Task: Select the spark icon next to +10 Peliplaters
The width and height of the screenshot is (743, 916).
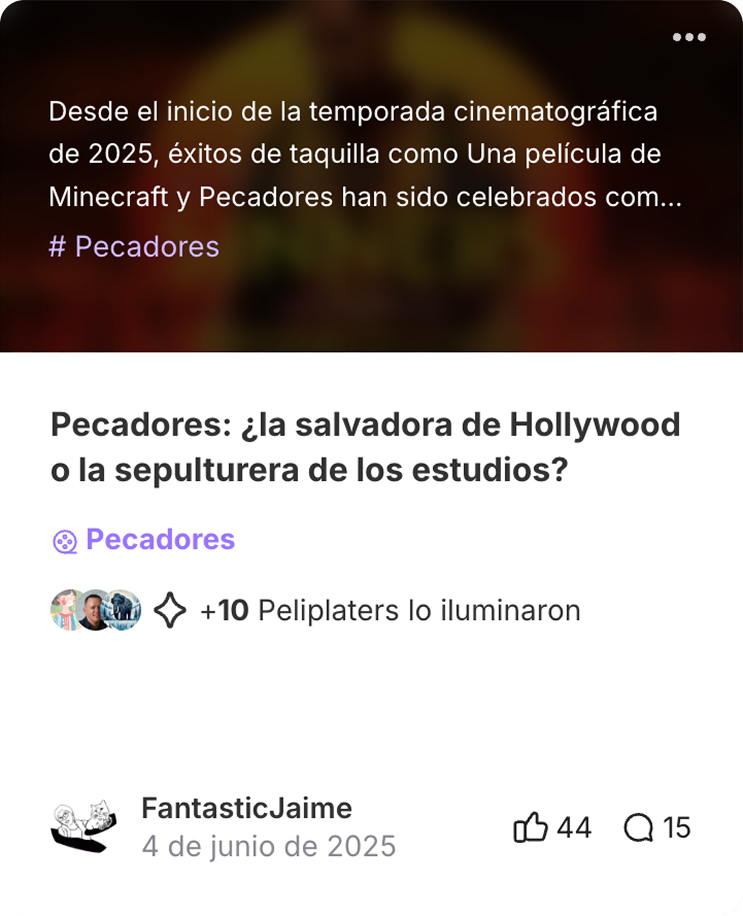Action: (x=171, y=608)
